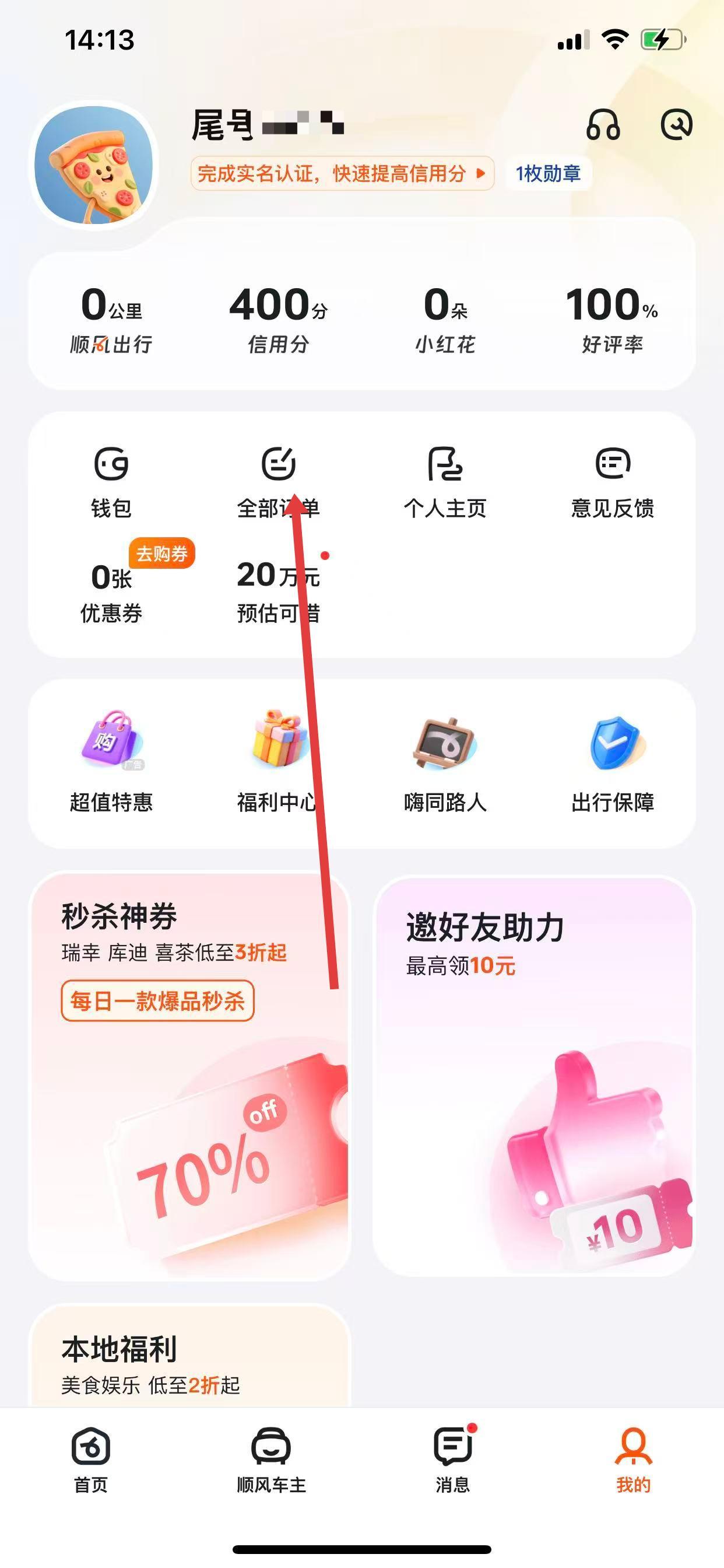Open 福利中心 welfare center
The image size is (724, 1568).
[278, 761]
